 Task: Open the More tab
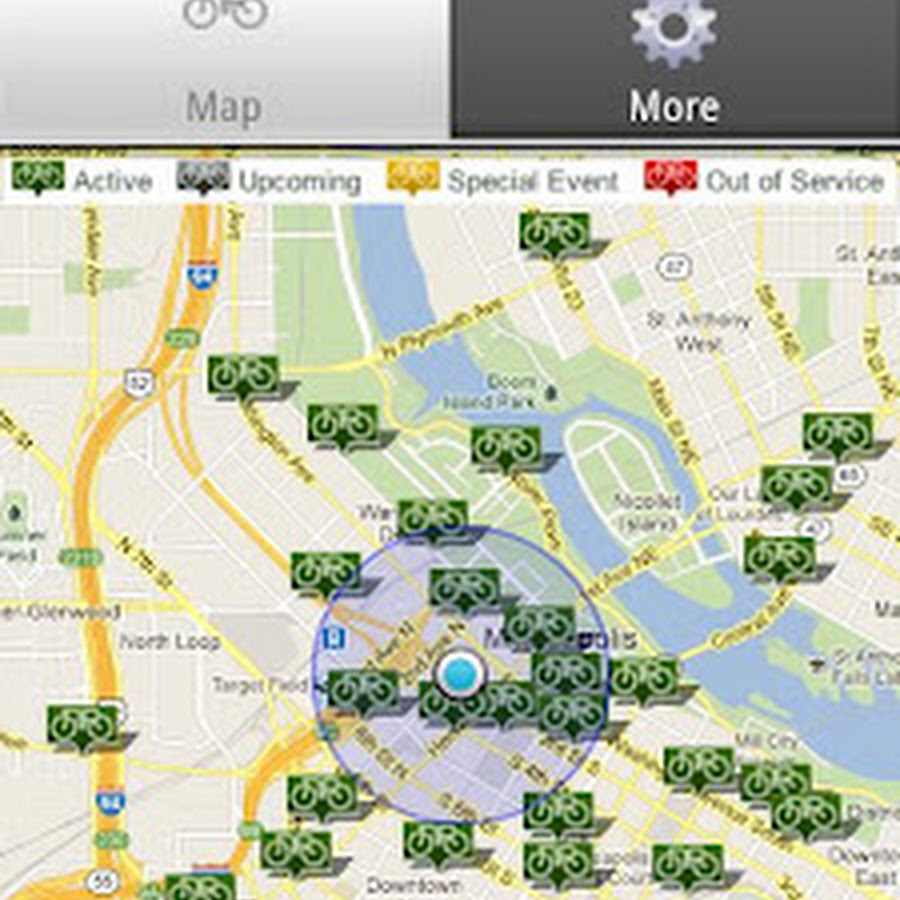click(674, 68)
